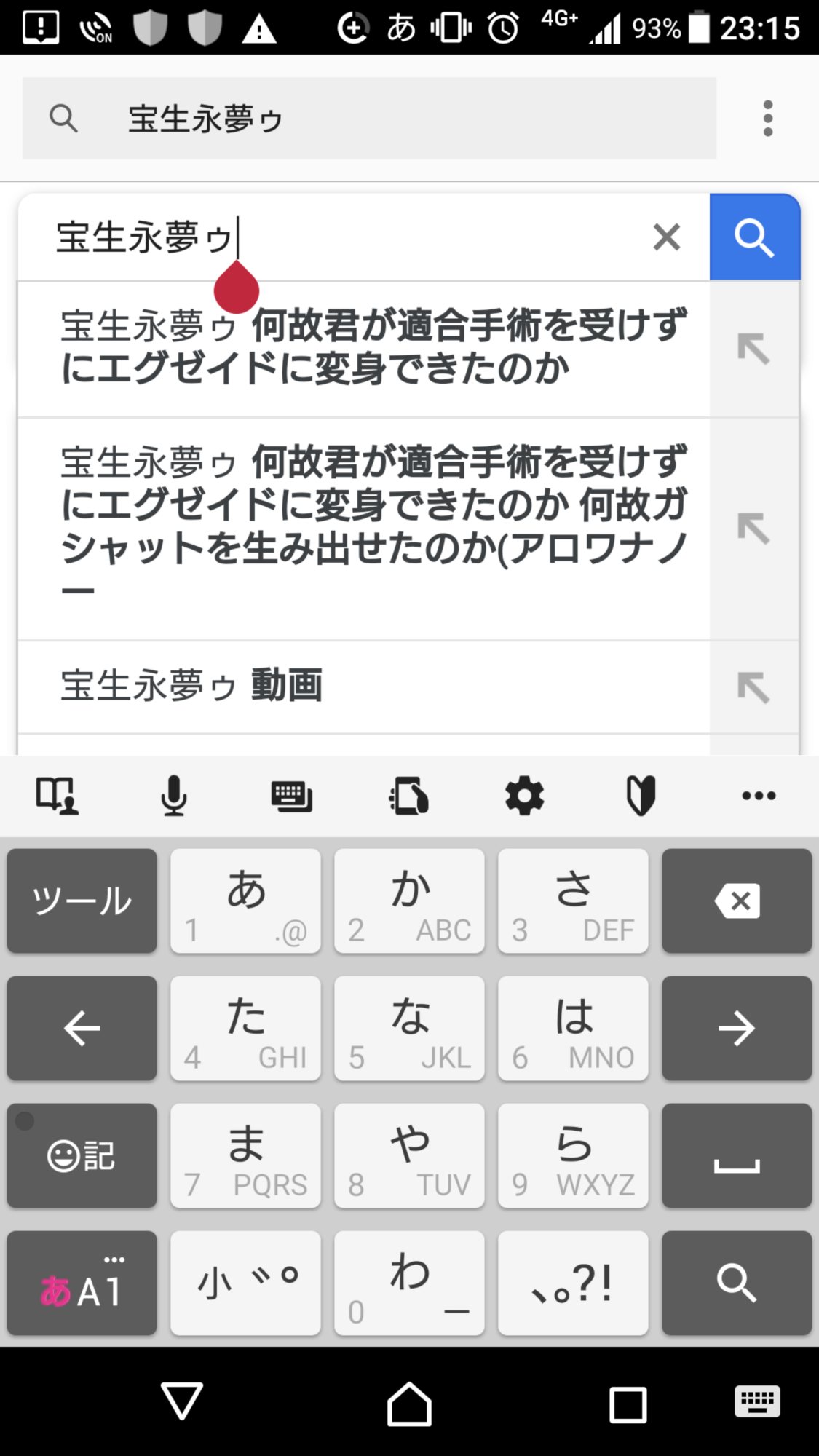Go to the home screen
819x1456 pixels.
(x=409, y=1403)
